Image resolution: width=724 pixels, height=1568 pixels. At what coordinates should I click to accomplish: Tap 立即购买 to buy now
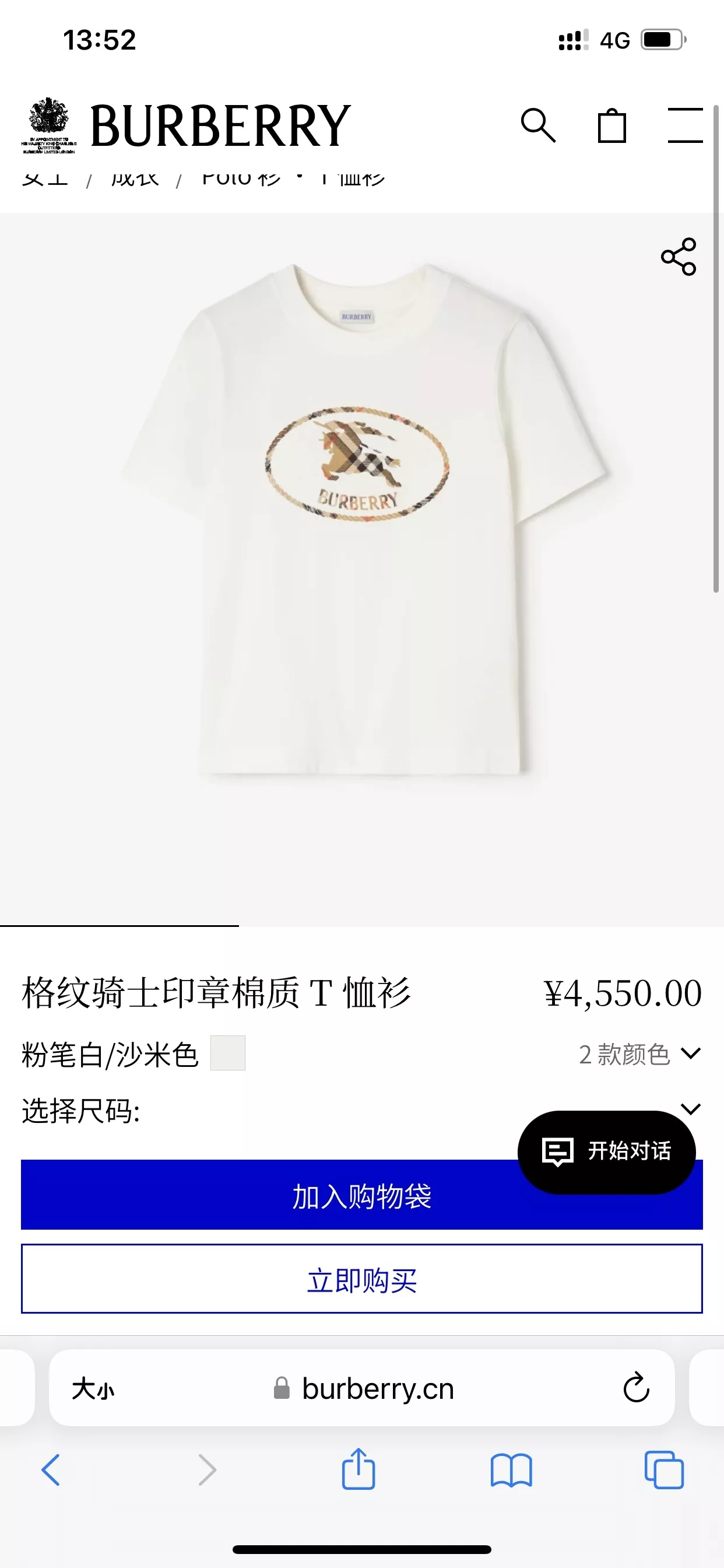pos(361,1279)
